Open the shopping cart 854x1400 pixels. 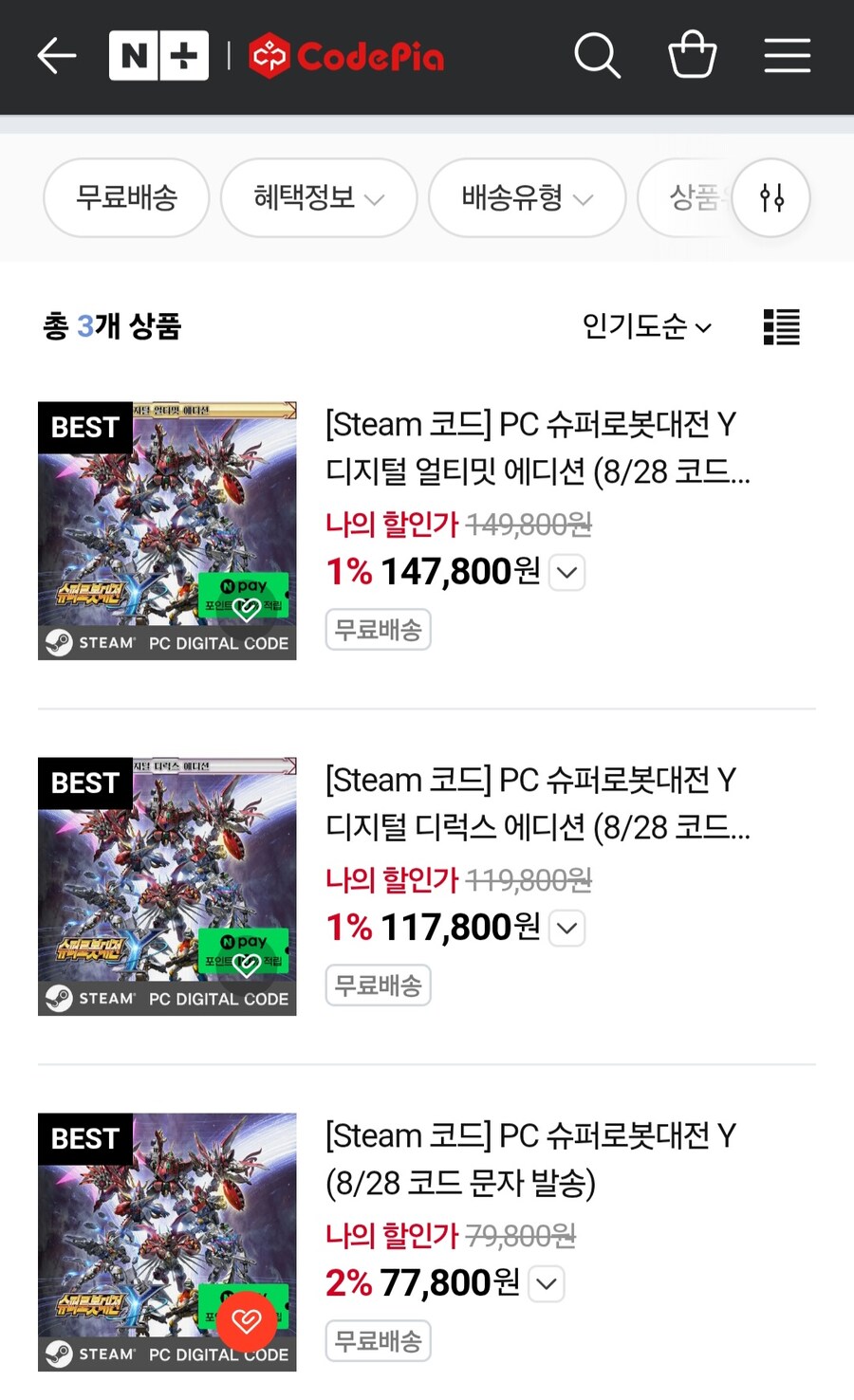pyautogui.click(x=692, y=55)
